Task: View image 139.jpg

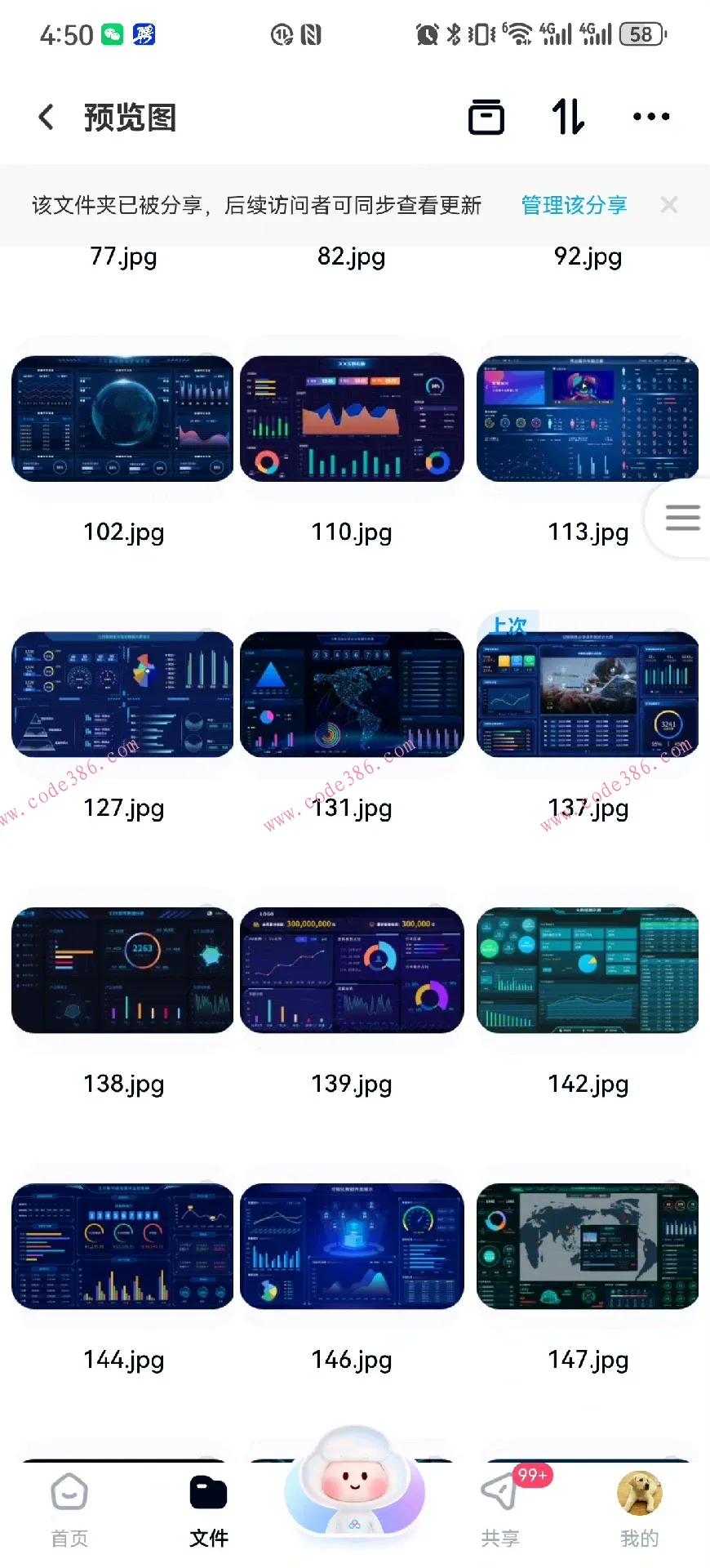Action: 352,970
